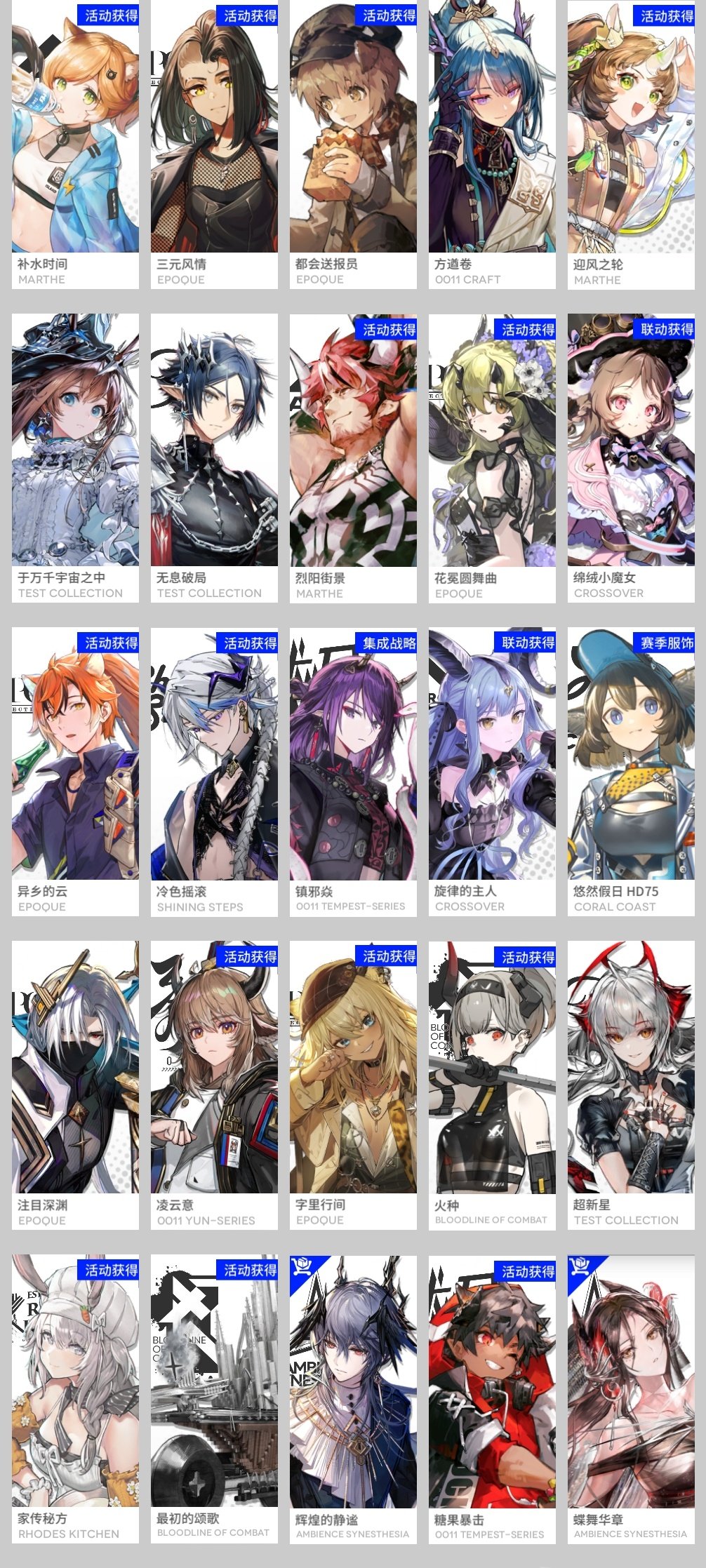Image resolution: width=706 pixels, height=1568 pixels.
Task: Open the 花冕圆舞曲 skin card
Action: pos(492,457)
